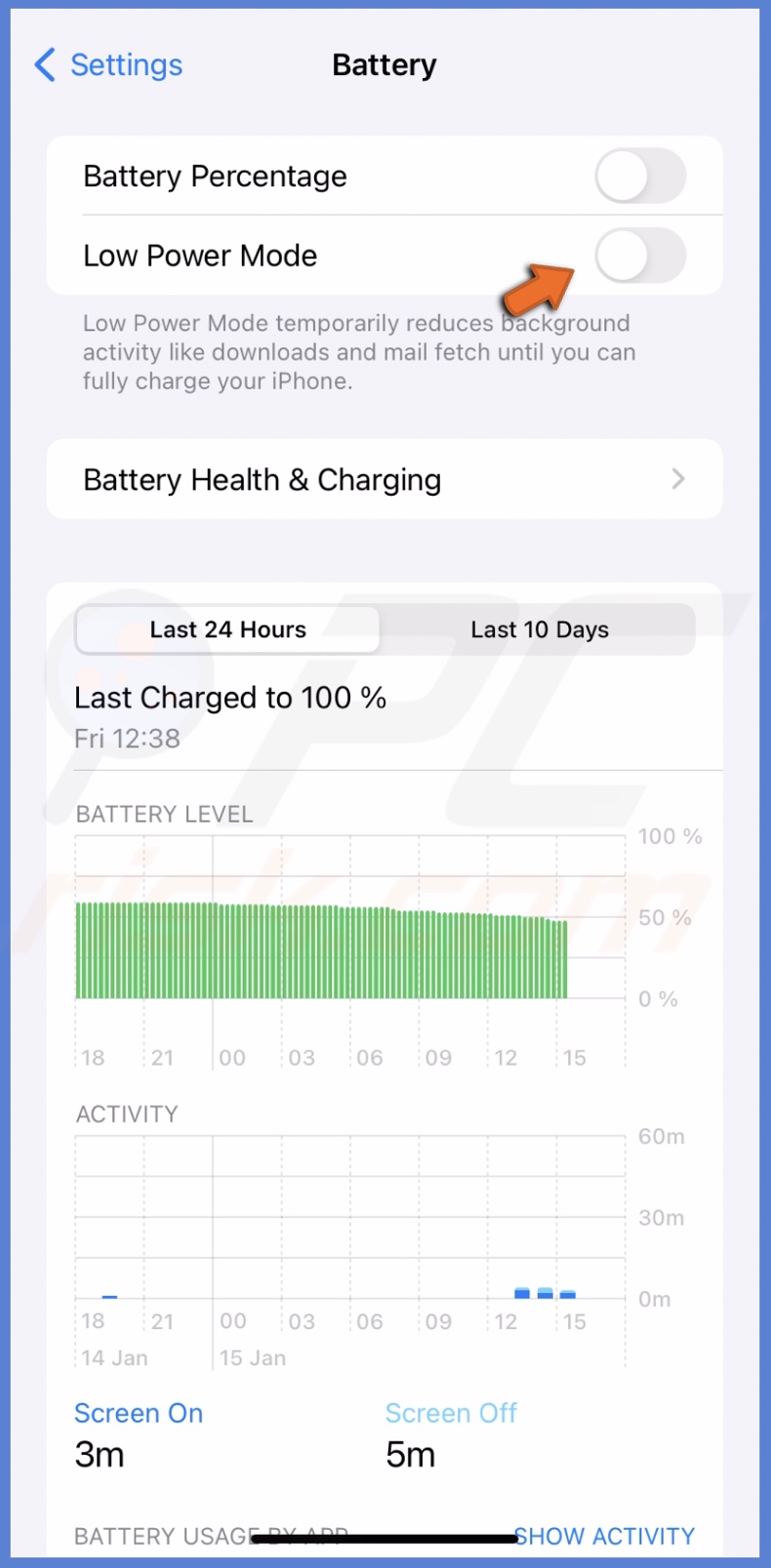Click the Battery screen title
Image resolution: width=771 pixels, height=1568 pixels.
384,64
